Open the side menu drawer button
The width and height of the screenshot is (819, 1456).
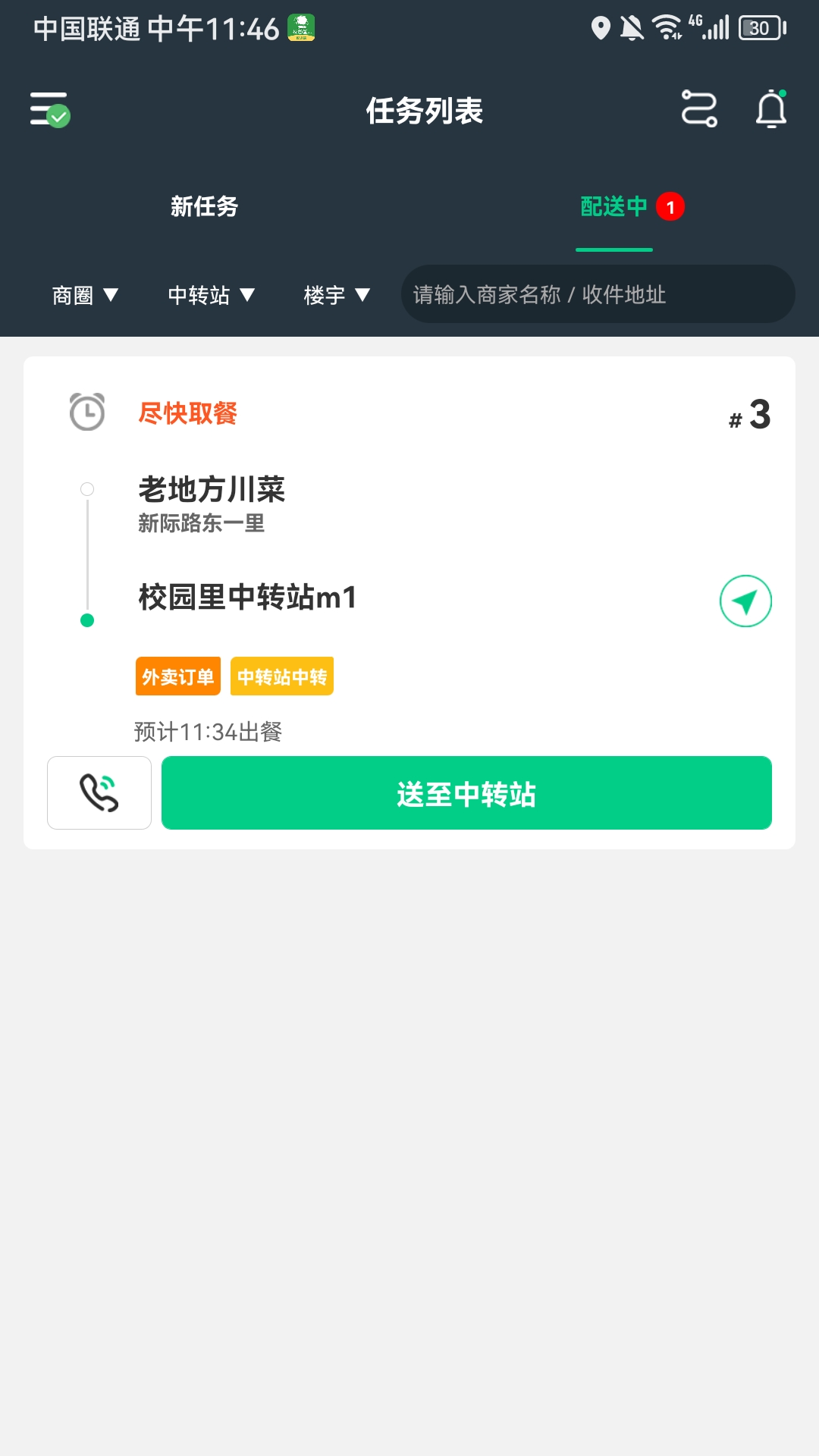[49, 110]
